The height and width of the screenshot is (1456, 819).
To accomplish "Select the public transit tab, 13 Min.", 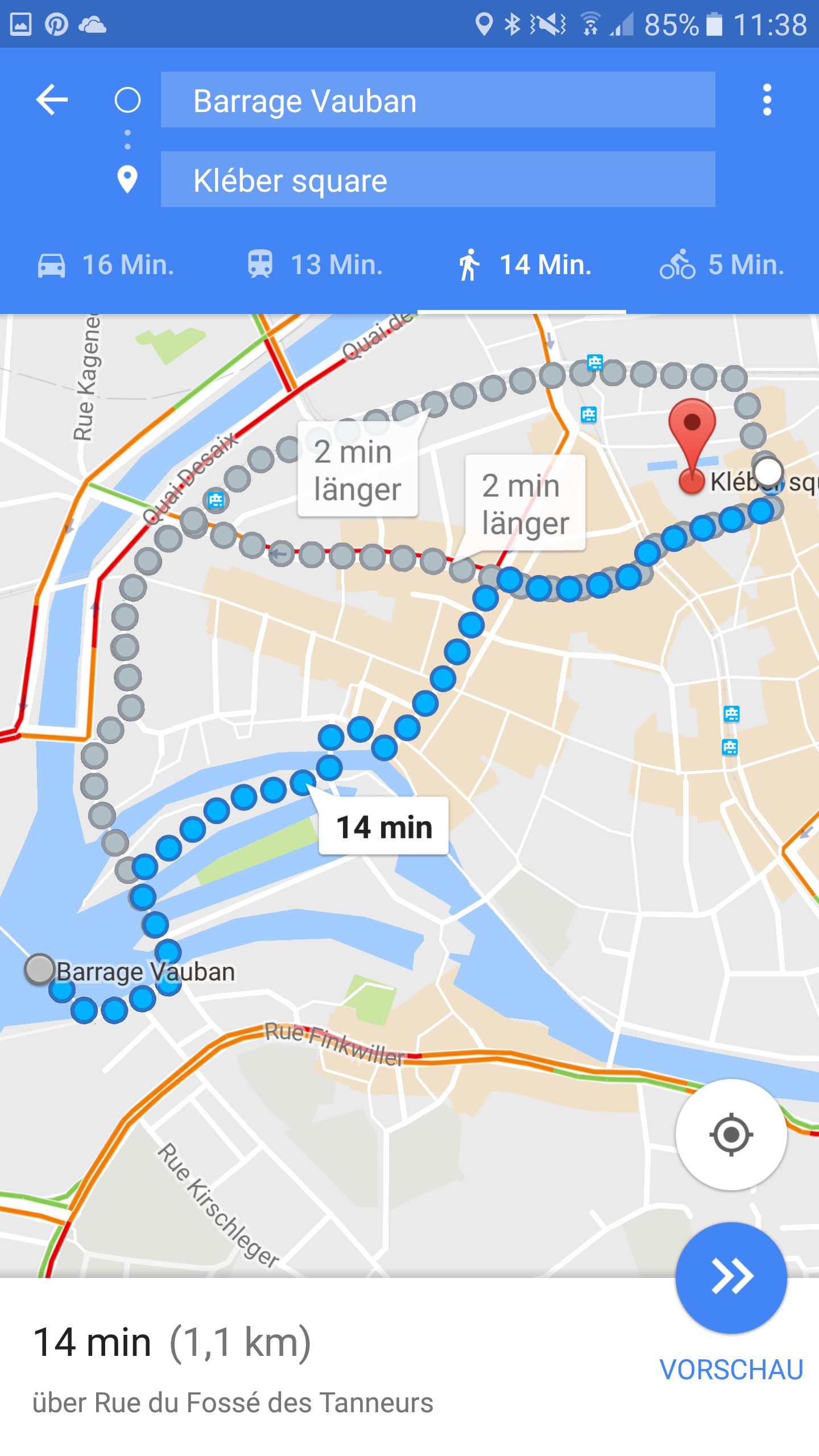I will tap(315, 265).
